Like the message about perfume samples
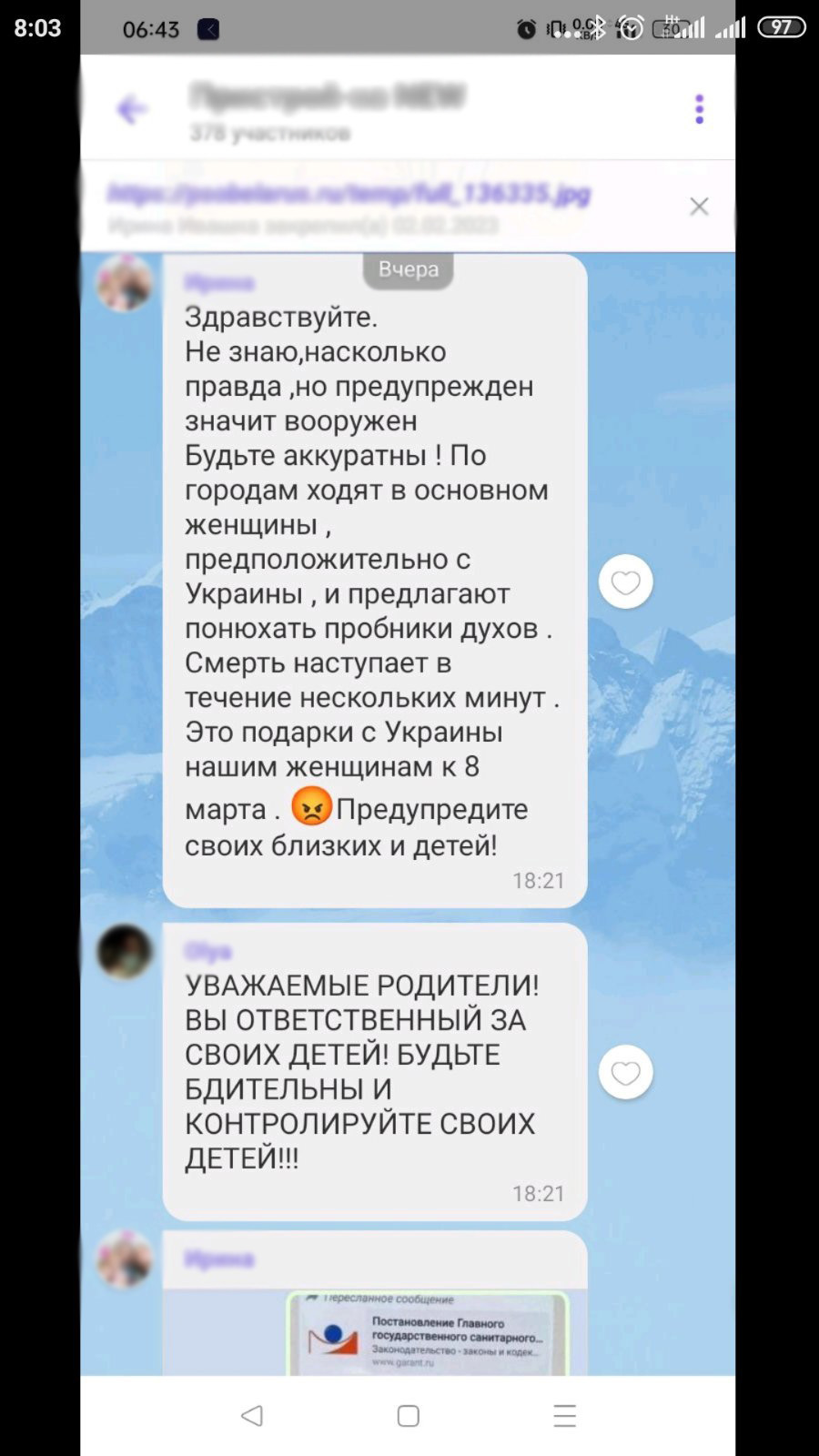The height and width of the screenshot is (1456, 819). [x=626, y=581]
